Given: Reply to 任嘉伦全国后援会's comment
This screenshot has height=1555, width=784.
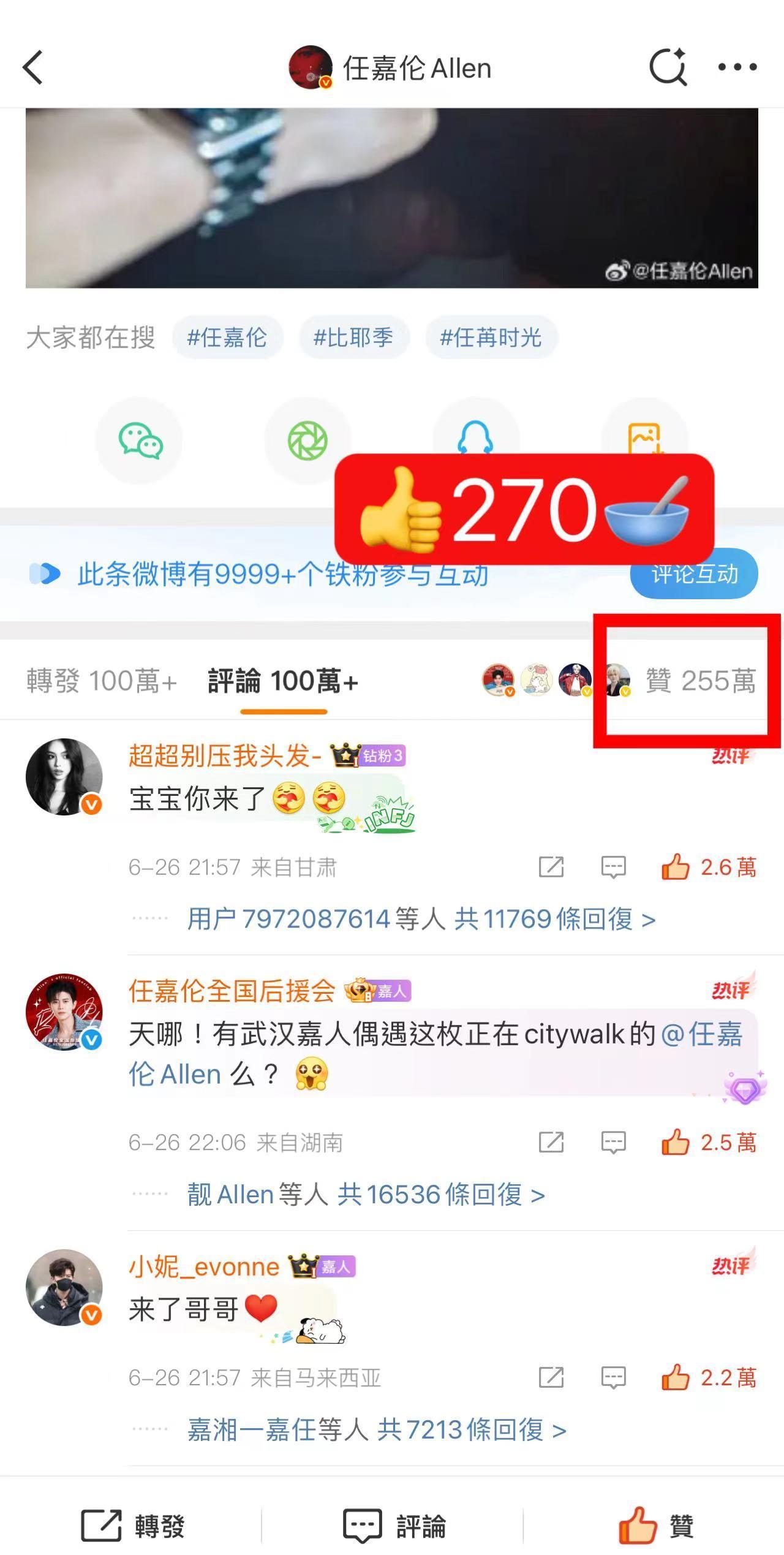Looking at the screenshot, I should 613,1143.
